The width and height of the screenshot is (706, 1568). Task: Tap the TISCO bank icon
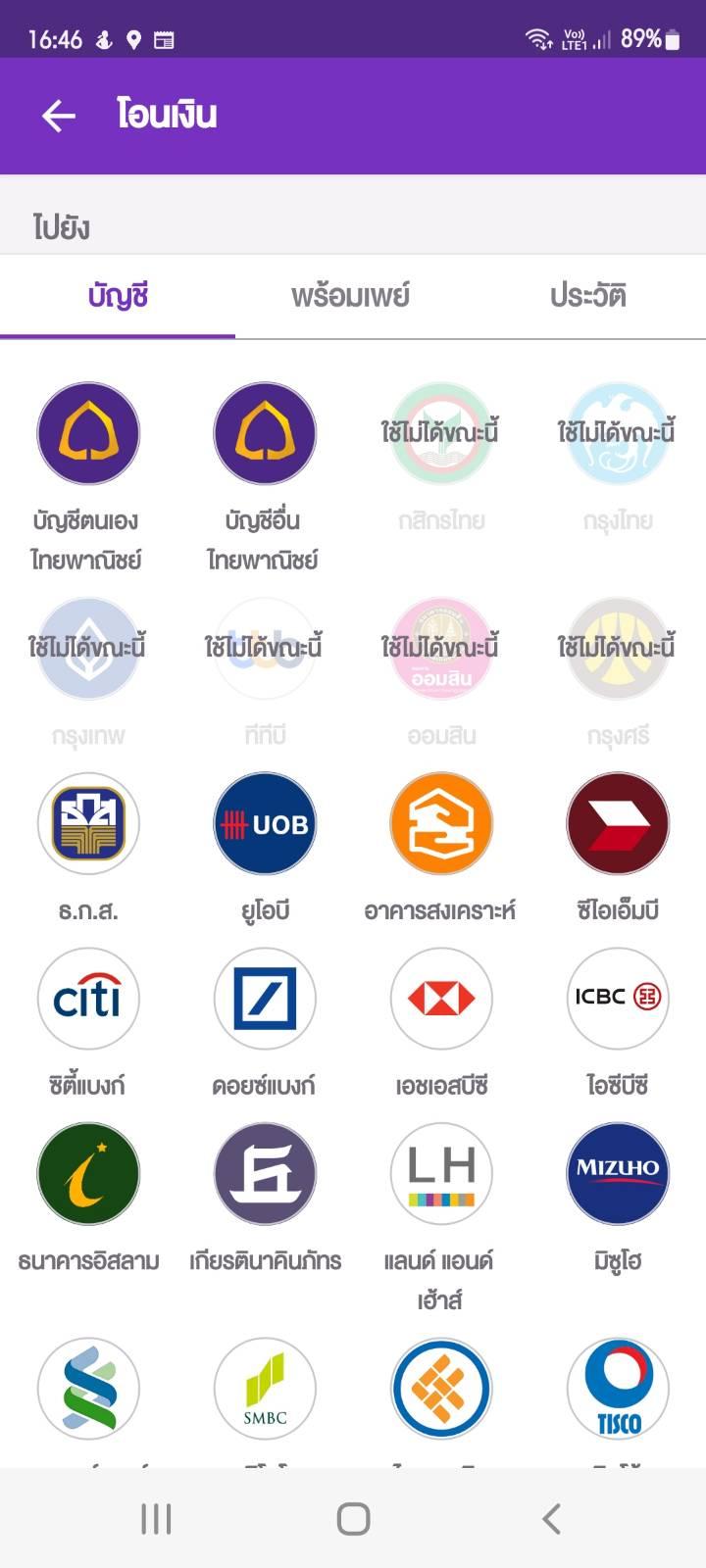click(x=618, y=1389)
